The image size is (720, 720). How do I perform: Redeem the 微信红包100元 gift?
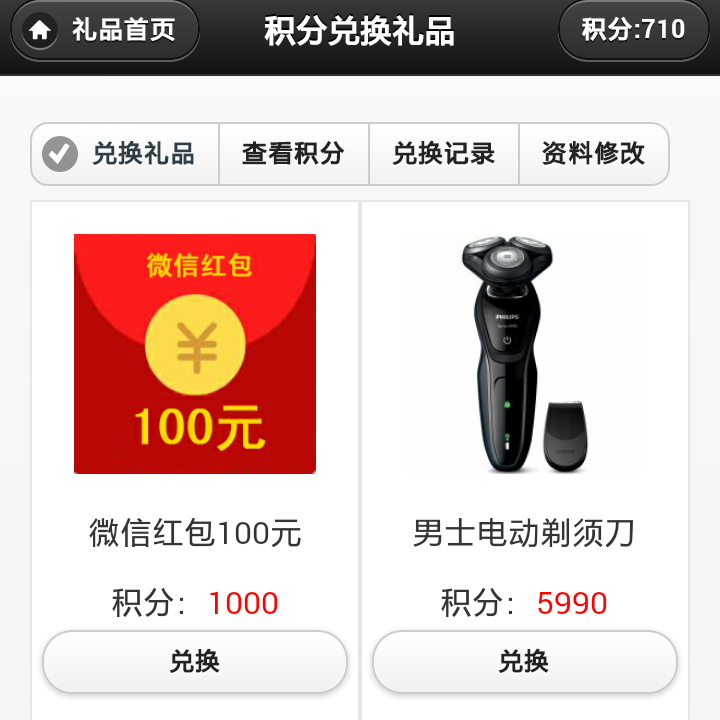(x=195, y=661)
